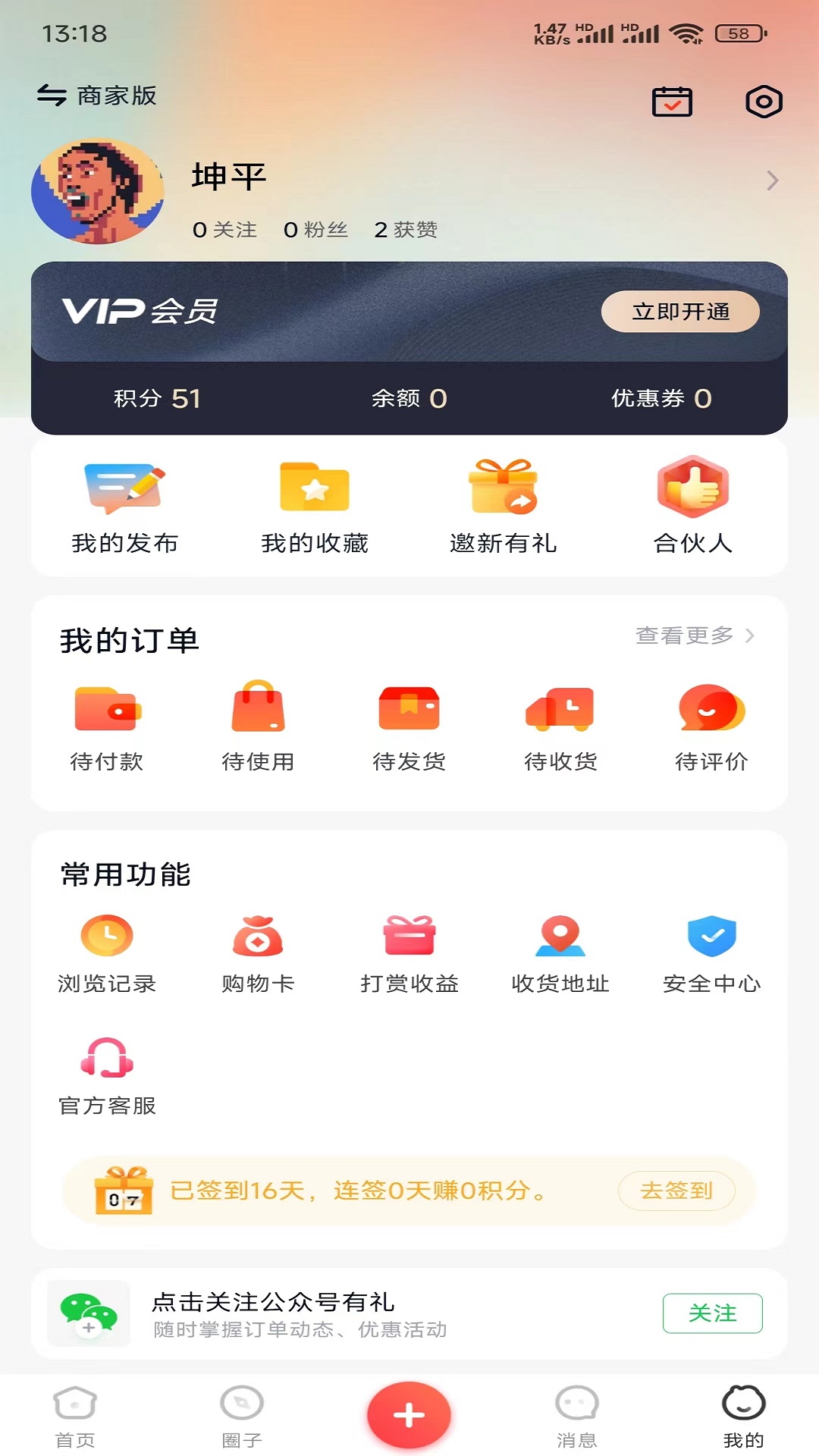Switch to 商家版 merchant mode
The height and width of the screenshot is (1456, 819).
point(97,96)
